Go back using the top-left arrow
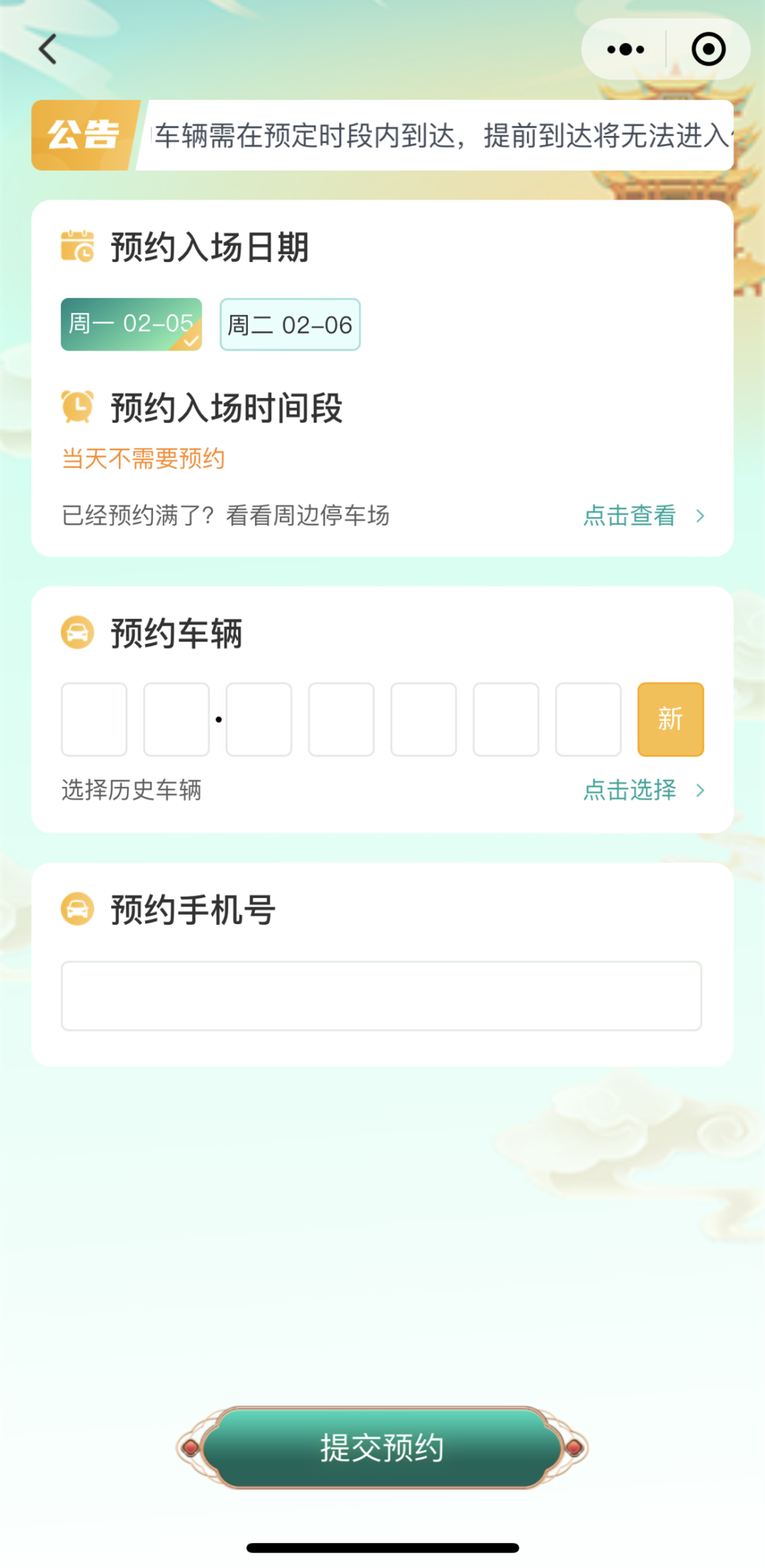The image size is (765, 1568). 47,50
